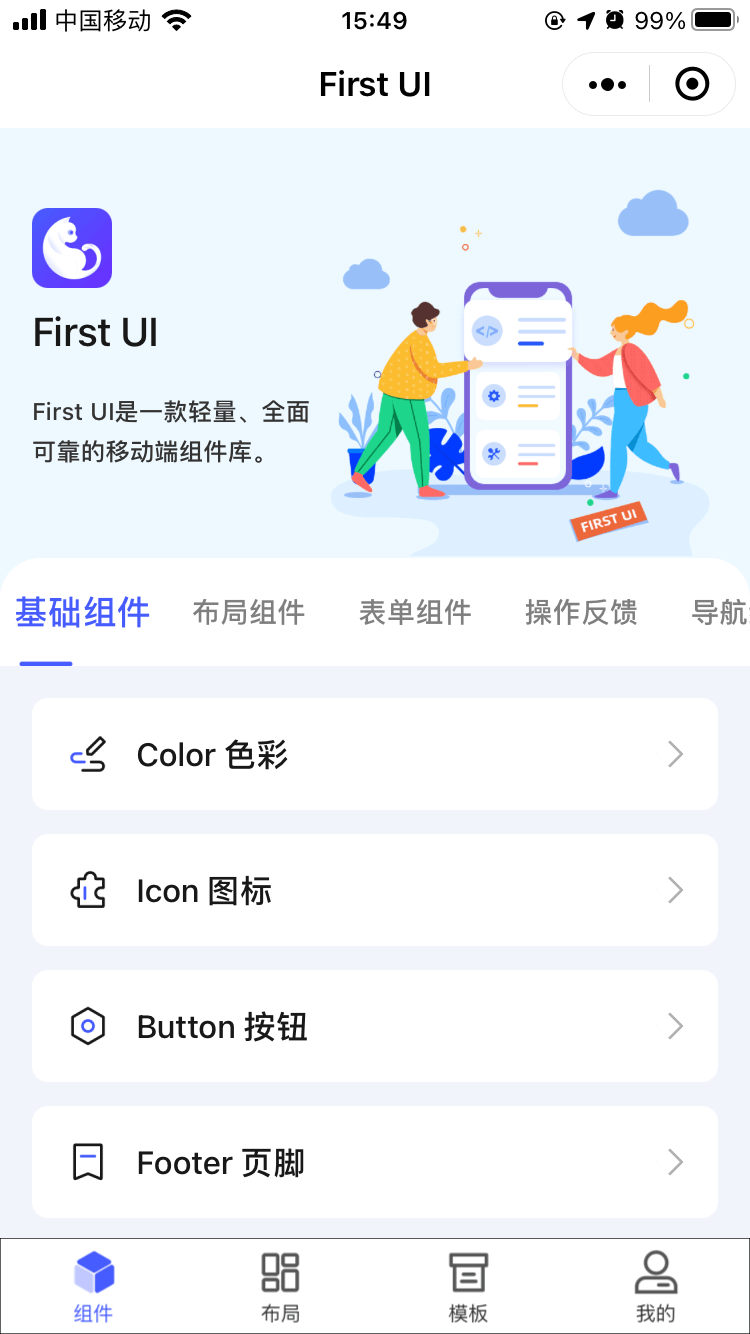The height and width of the screenshot is (1334, 750).
Task: Expand the Button 按钮 list item
Action: pyautogui.click(x=375, y=1026)
